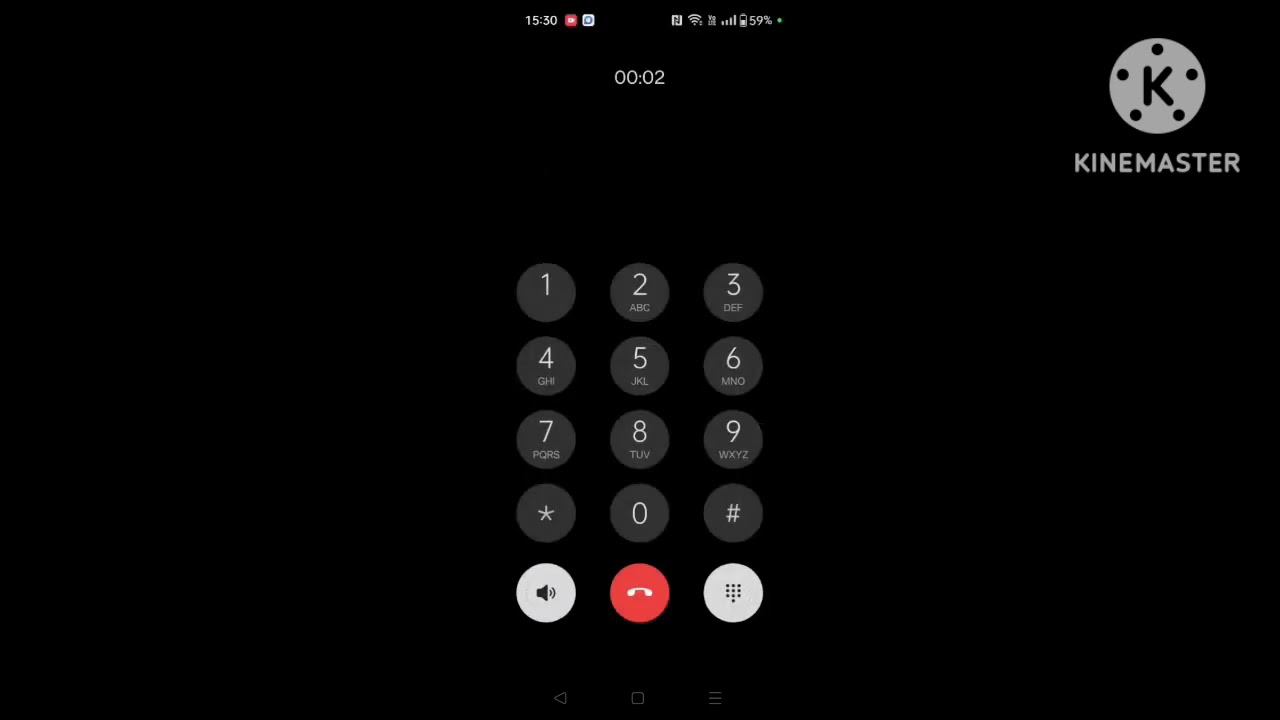Toggle the speakerphone

pyautogui.click(x=546, y=593)
